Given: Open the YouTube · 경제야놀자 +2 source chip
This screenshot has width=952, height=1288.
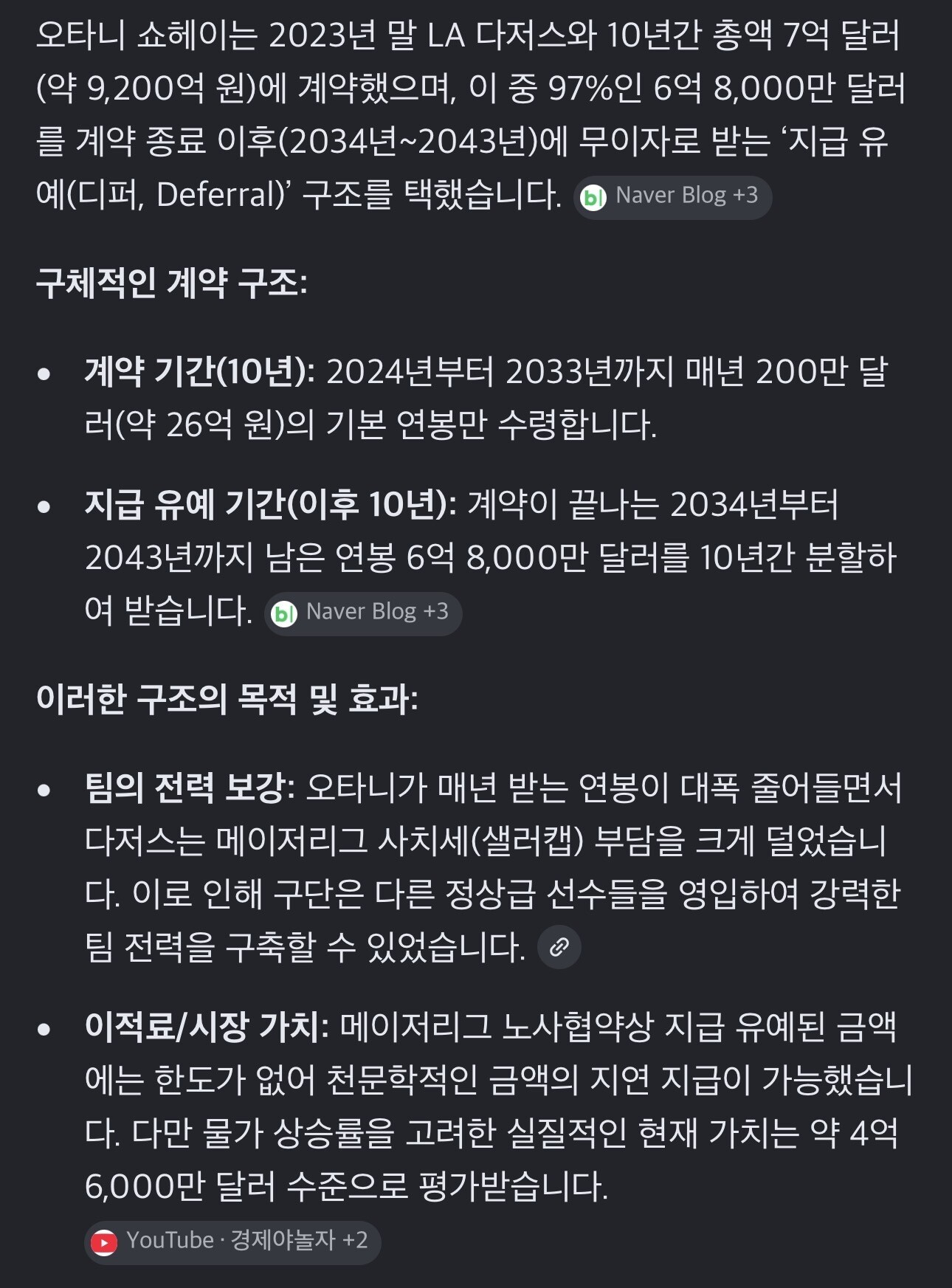Looking at the screenshot, I should pyautogui.click(x=232, y=1242).
